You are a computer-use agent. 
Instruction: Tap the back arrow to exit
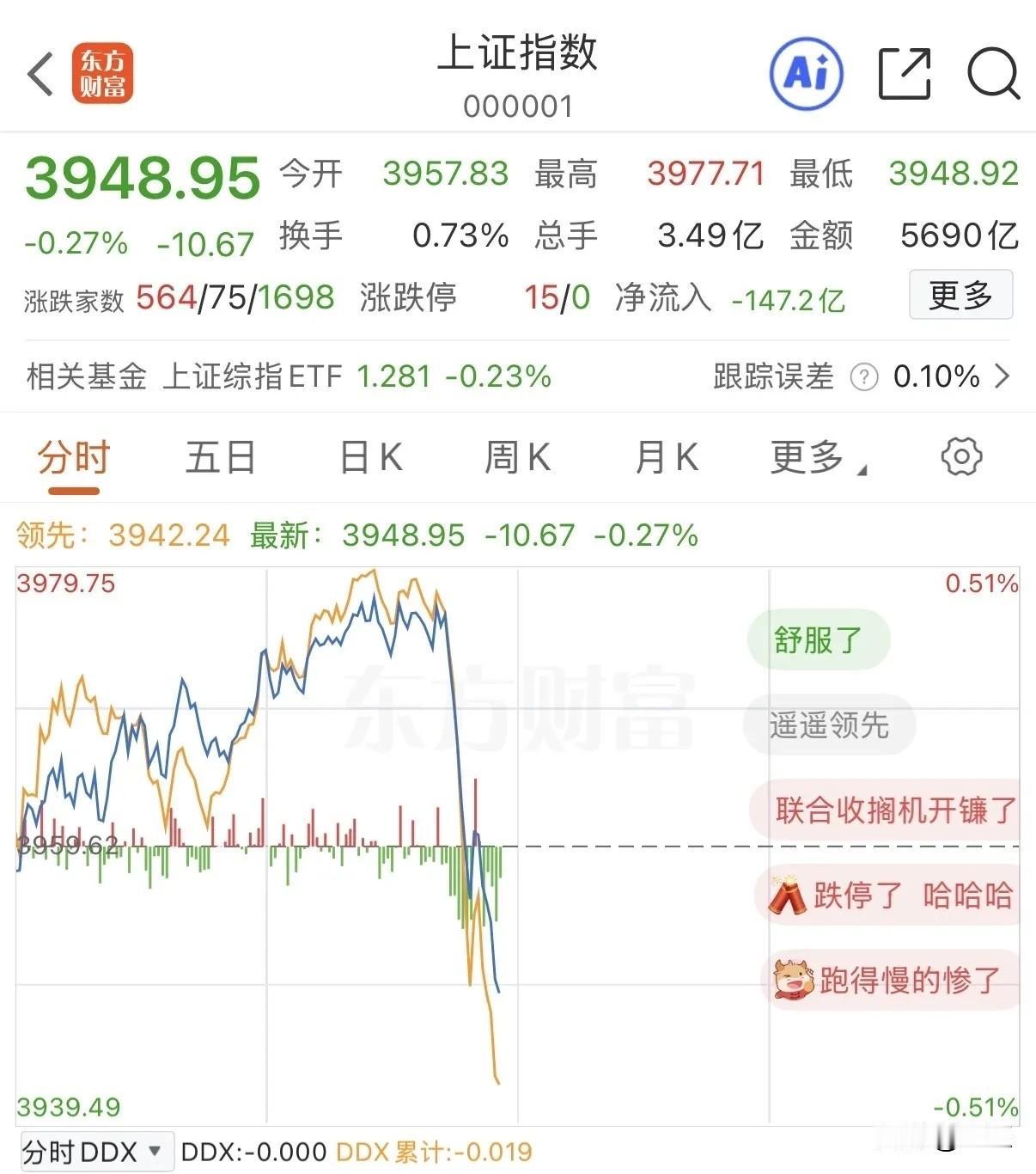tap(41, 74)
